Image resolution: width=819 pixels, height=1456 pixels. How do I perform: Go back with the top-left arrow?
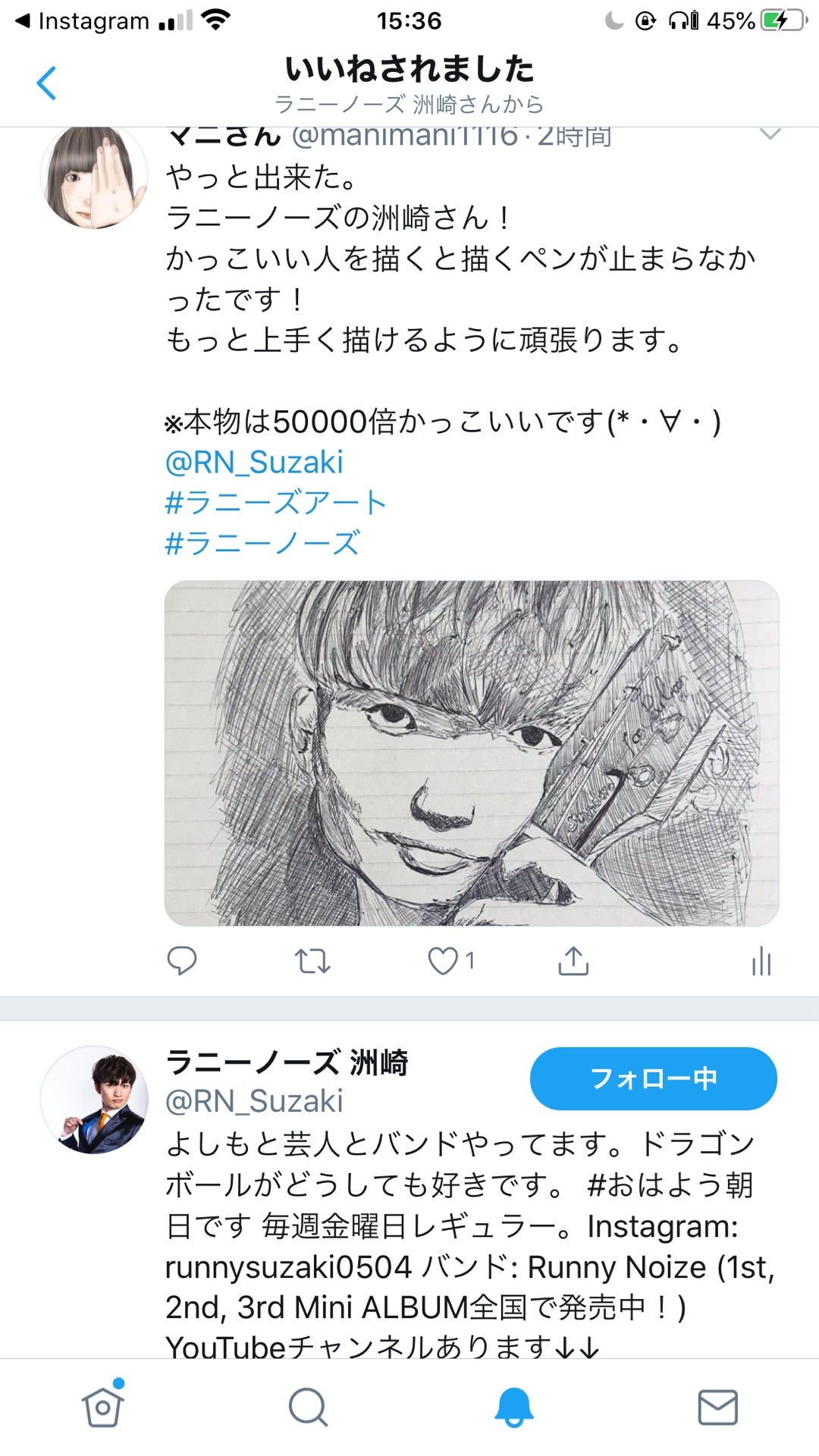(x=47, y=83)
